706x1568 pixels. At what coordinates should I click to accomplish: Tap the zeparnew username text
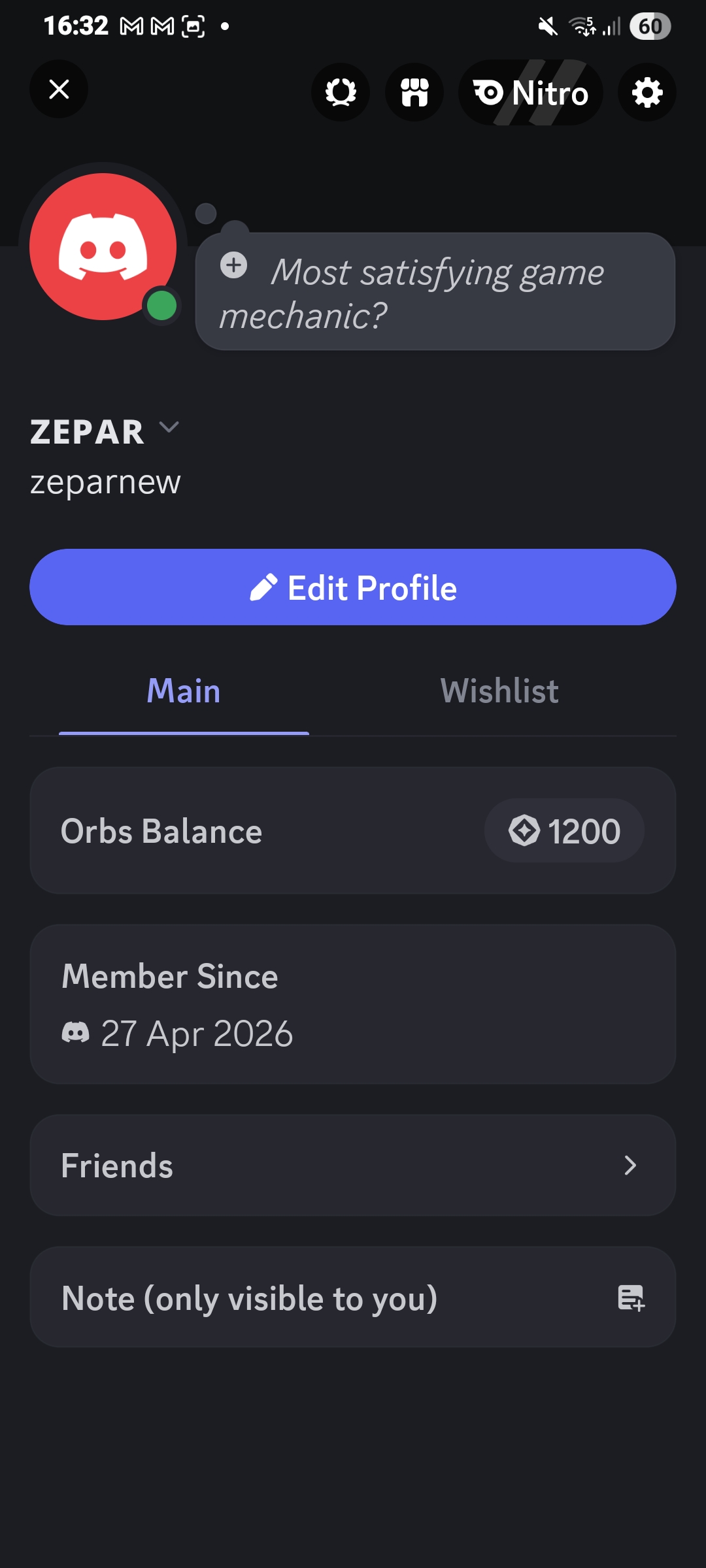(x=106, y=482)
